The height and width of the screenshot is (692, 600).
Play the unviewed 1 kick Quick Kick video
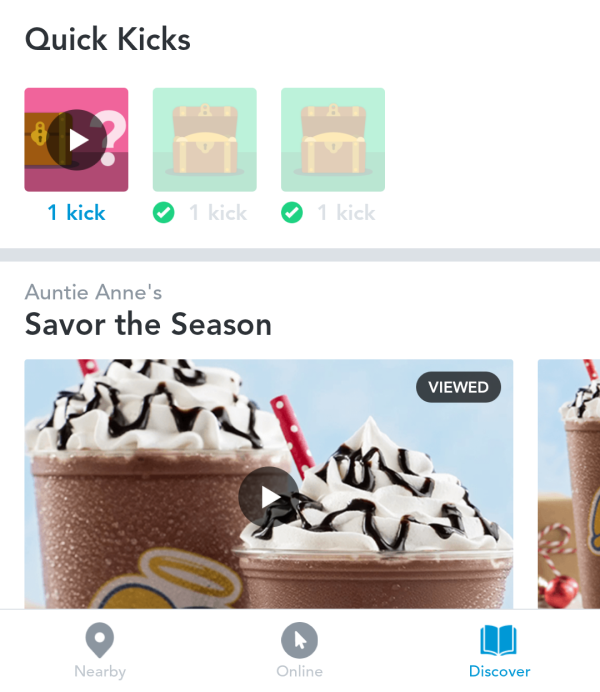pos(76,140)
